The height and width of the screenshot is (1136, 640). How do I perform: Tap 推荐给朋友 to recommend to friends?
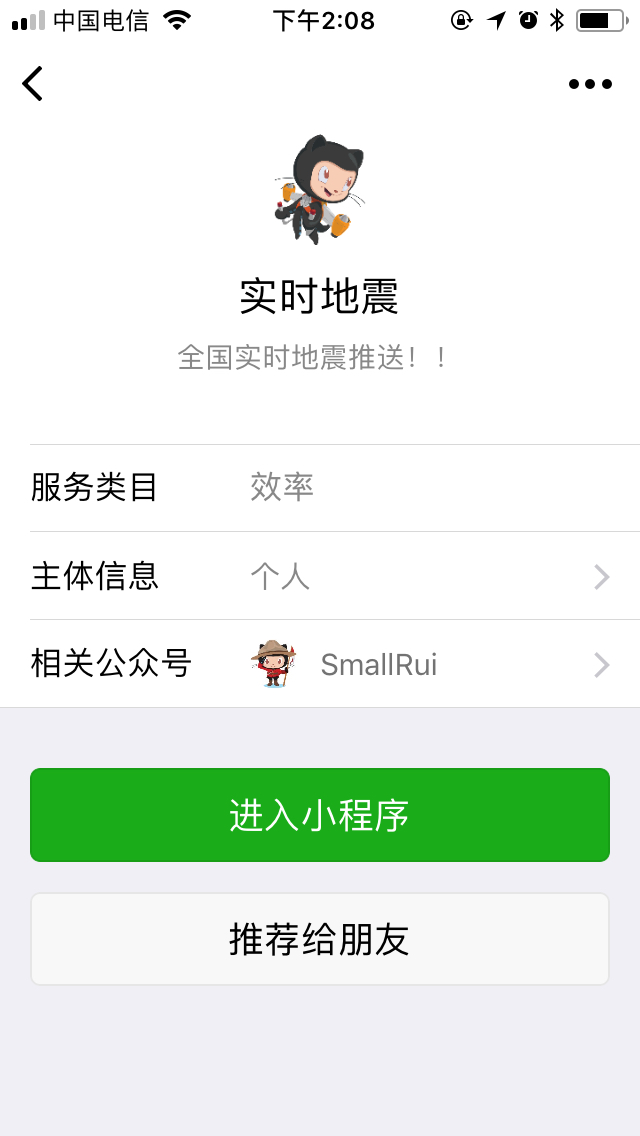pyautogui.click(x=320, y=939)
